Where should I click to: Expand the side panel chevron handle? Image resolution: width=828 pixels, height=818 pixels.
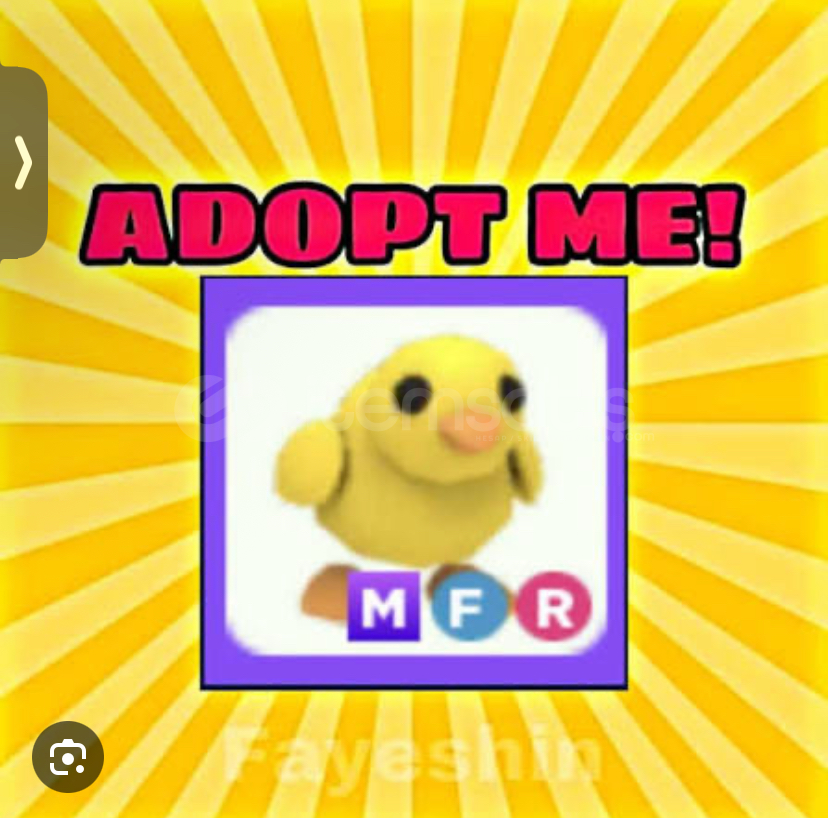click(x=22, y=163)
